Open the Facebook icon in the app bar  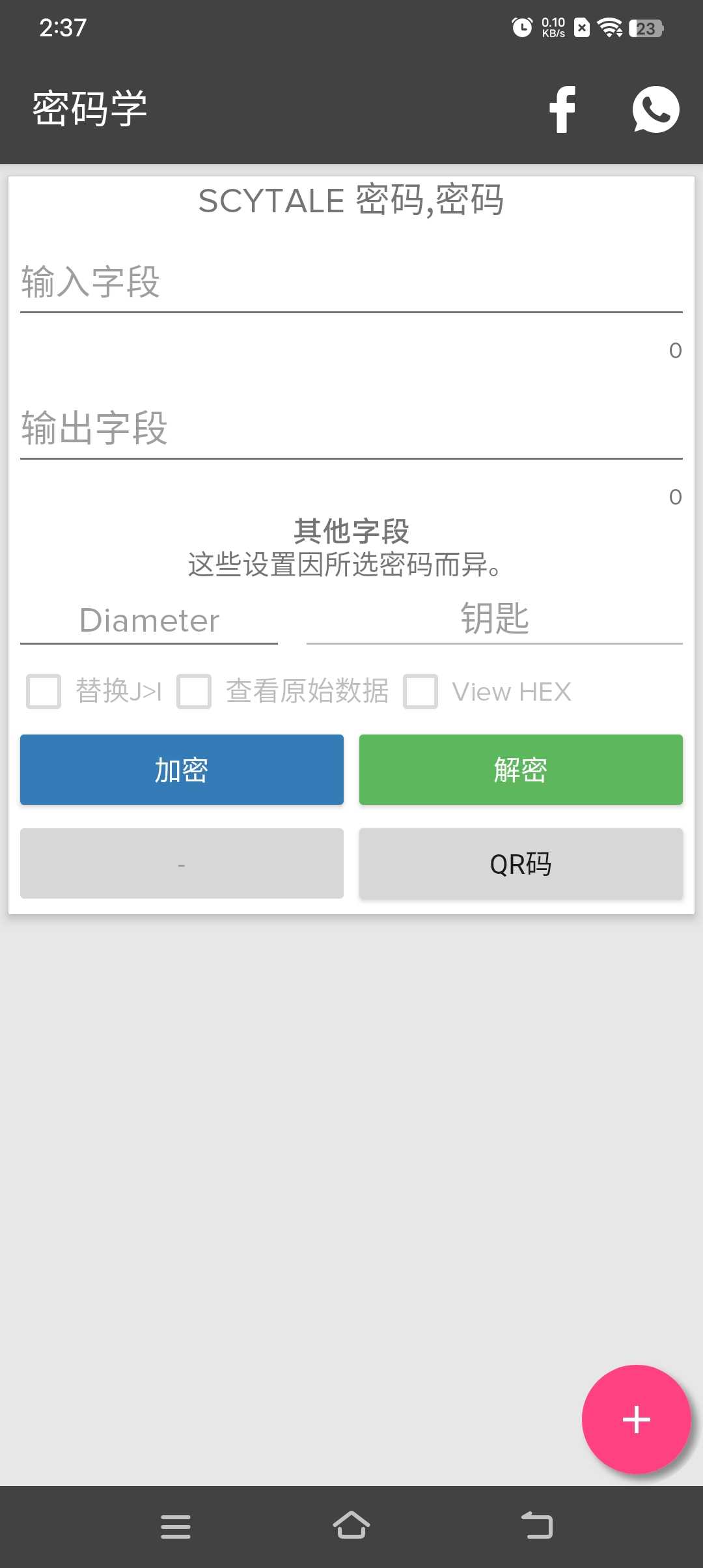562,109
